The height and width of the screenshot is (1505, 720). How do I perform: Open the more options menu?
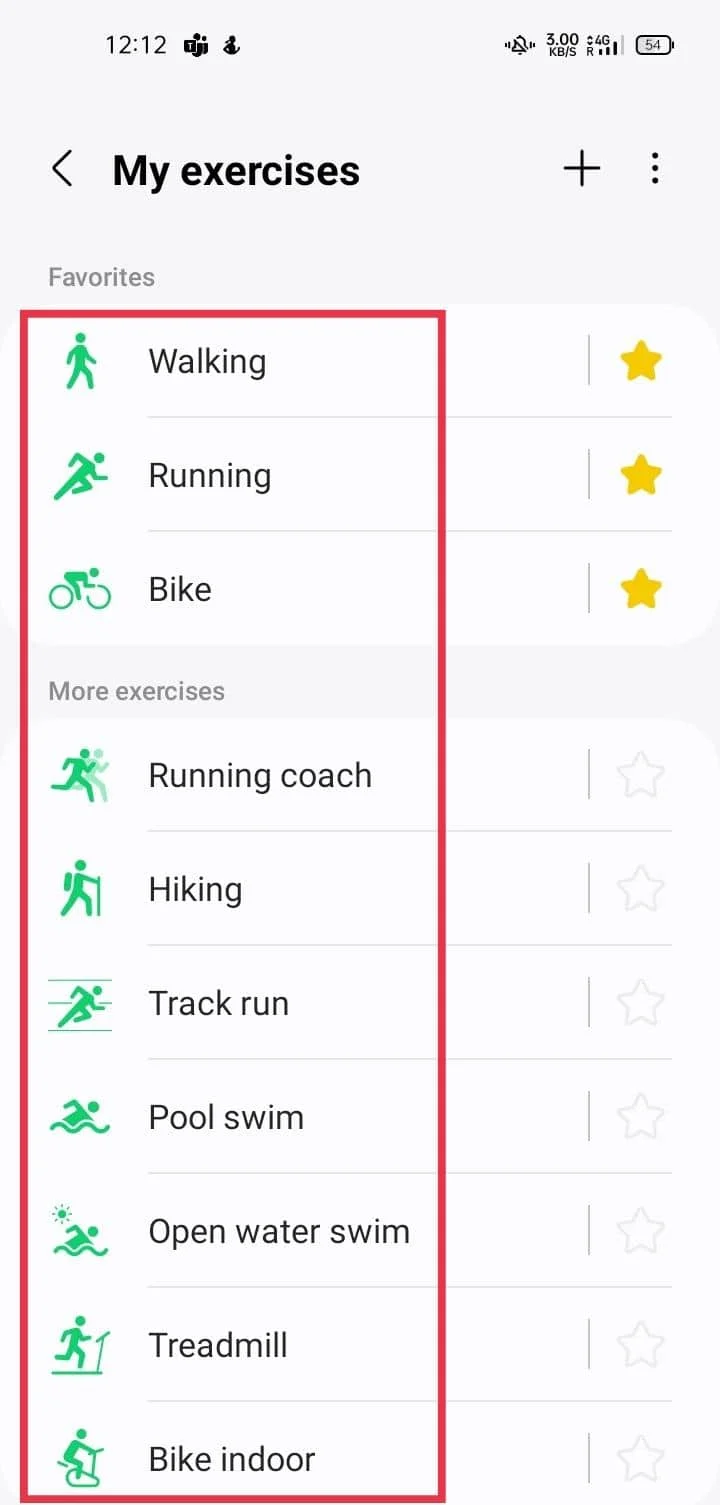[x=655, y=169]
